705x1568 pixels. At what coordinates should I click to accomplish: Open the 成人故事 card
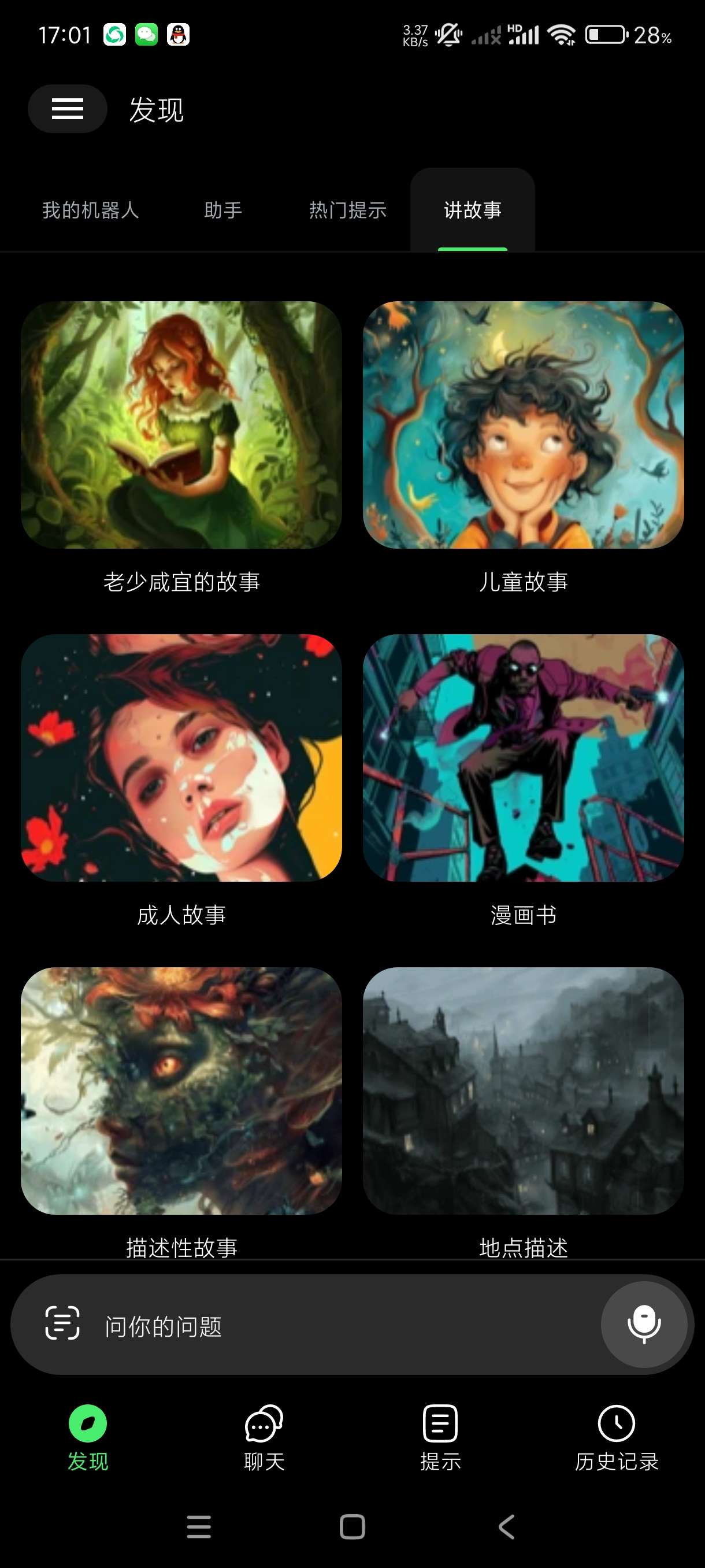point(181,758)
